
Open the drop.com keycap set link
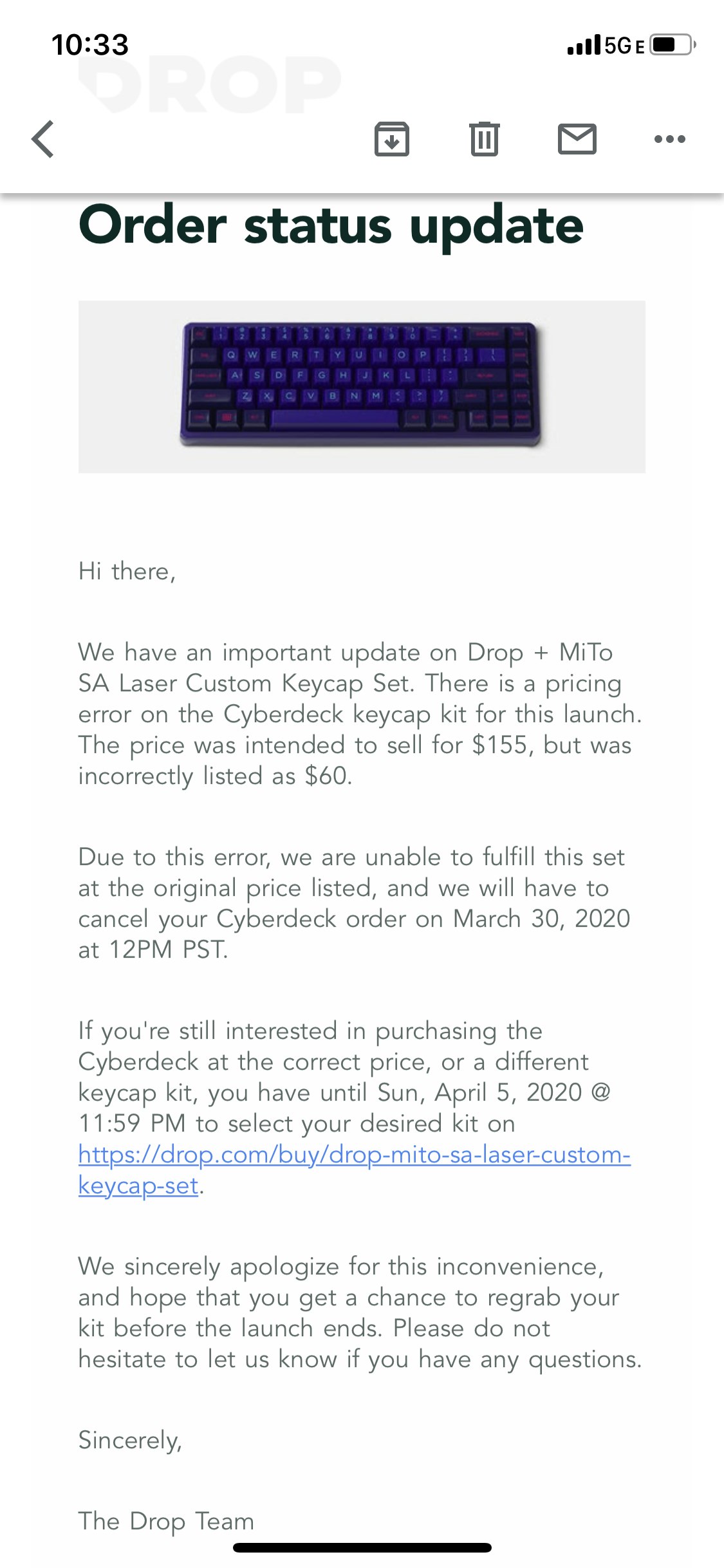click(x=354, y=1155)
